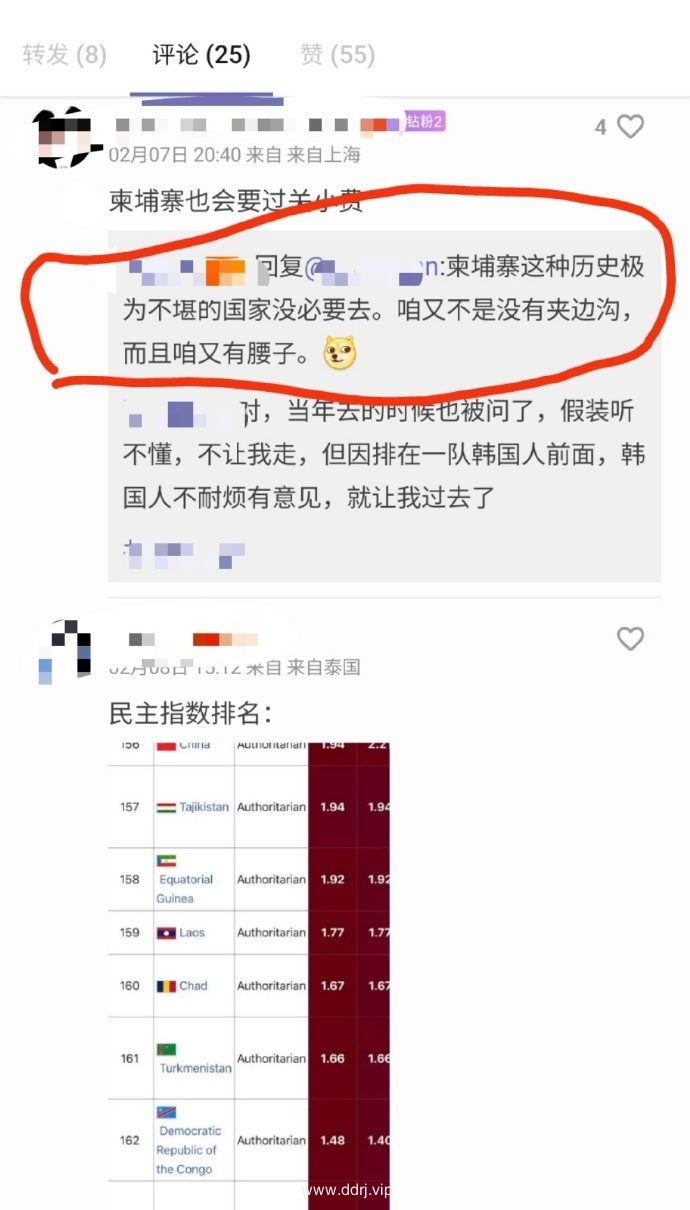Open the 赞 (55) tab

(x=337, y=54)
